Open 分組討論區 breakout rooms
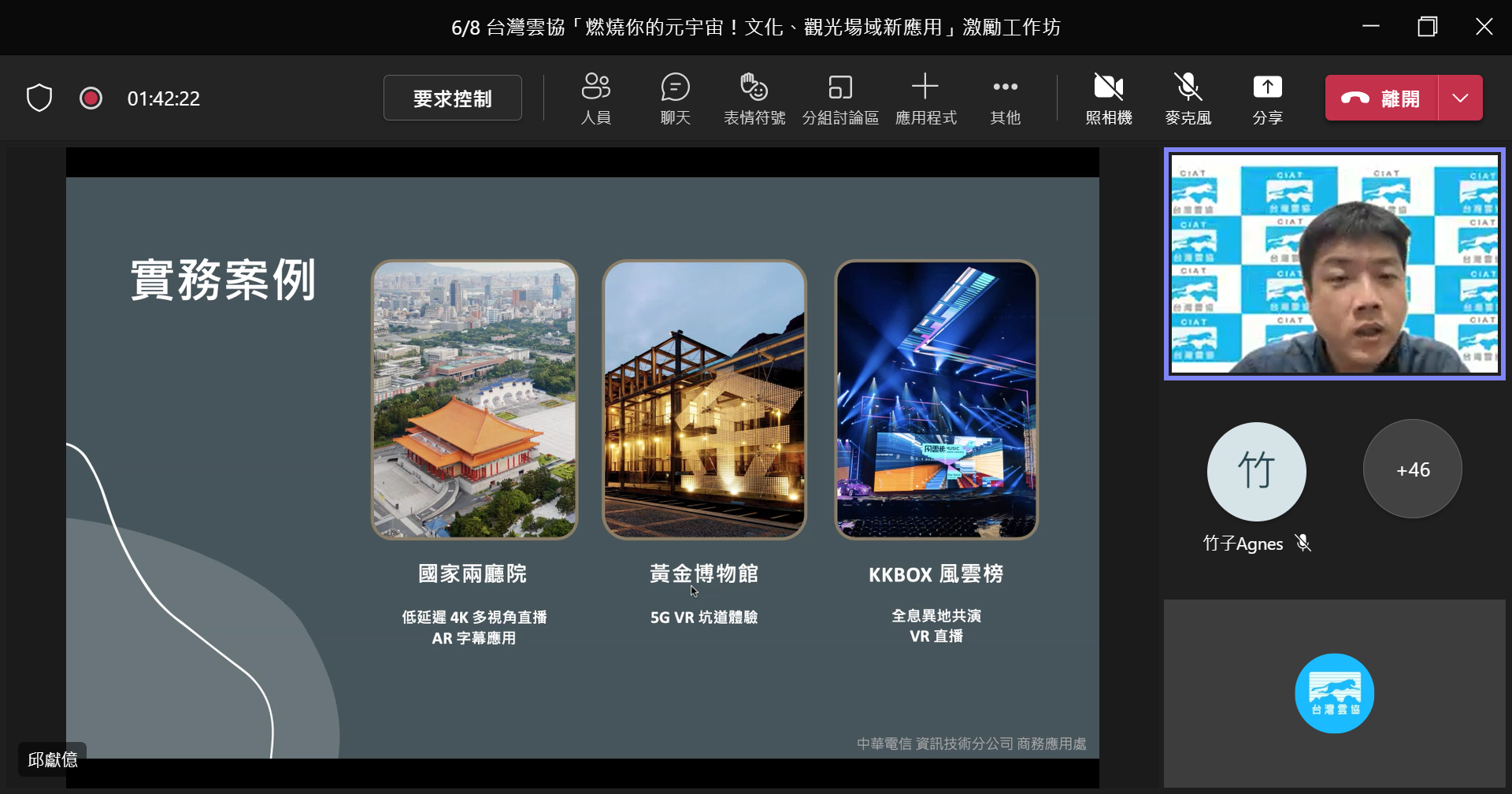 point(840,98)
